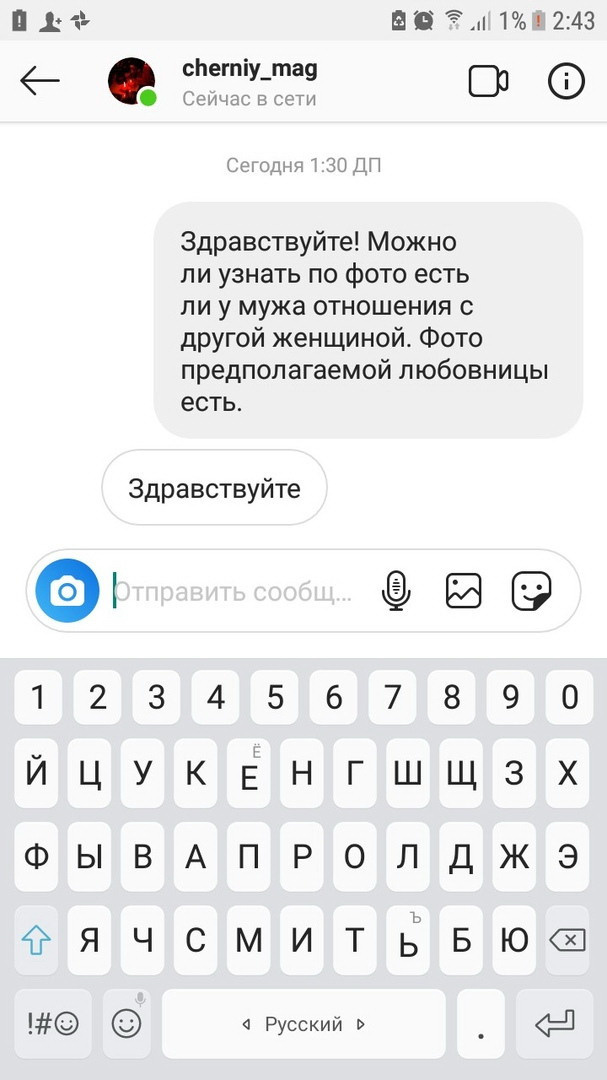Open the emoji keyboard

pyautogui.click(x=126, y=1023)
